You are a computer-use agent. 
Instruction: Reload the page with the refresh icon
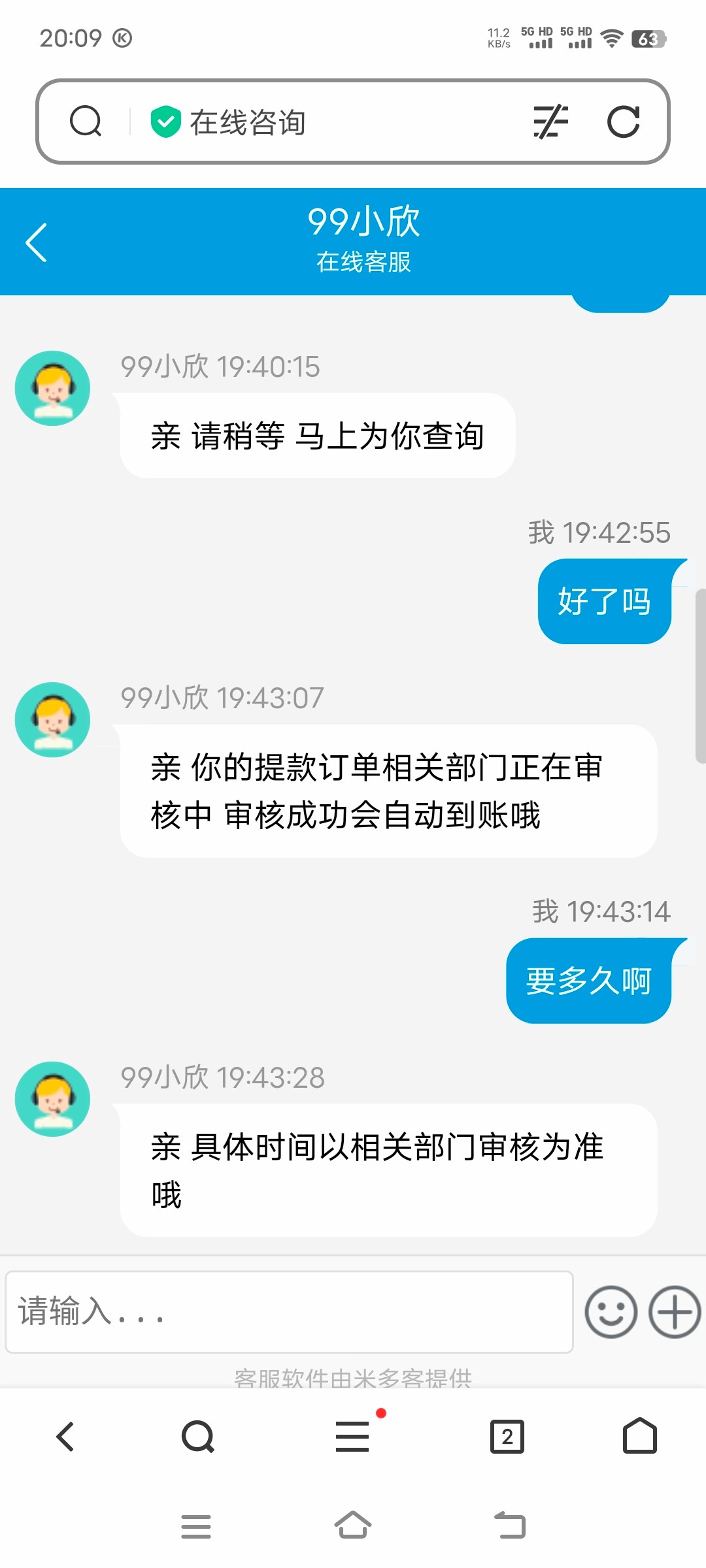pyautogui.click(x=623, y=122)
